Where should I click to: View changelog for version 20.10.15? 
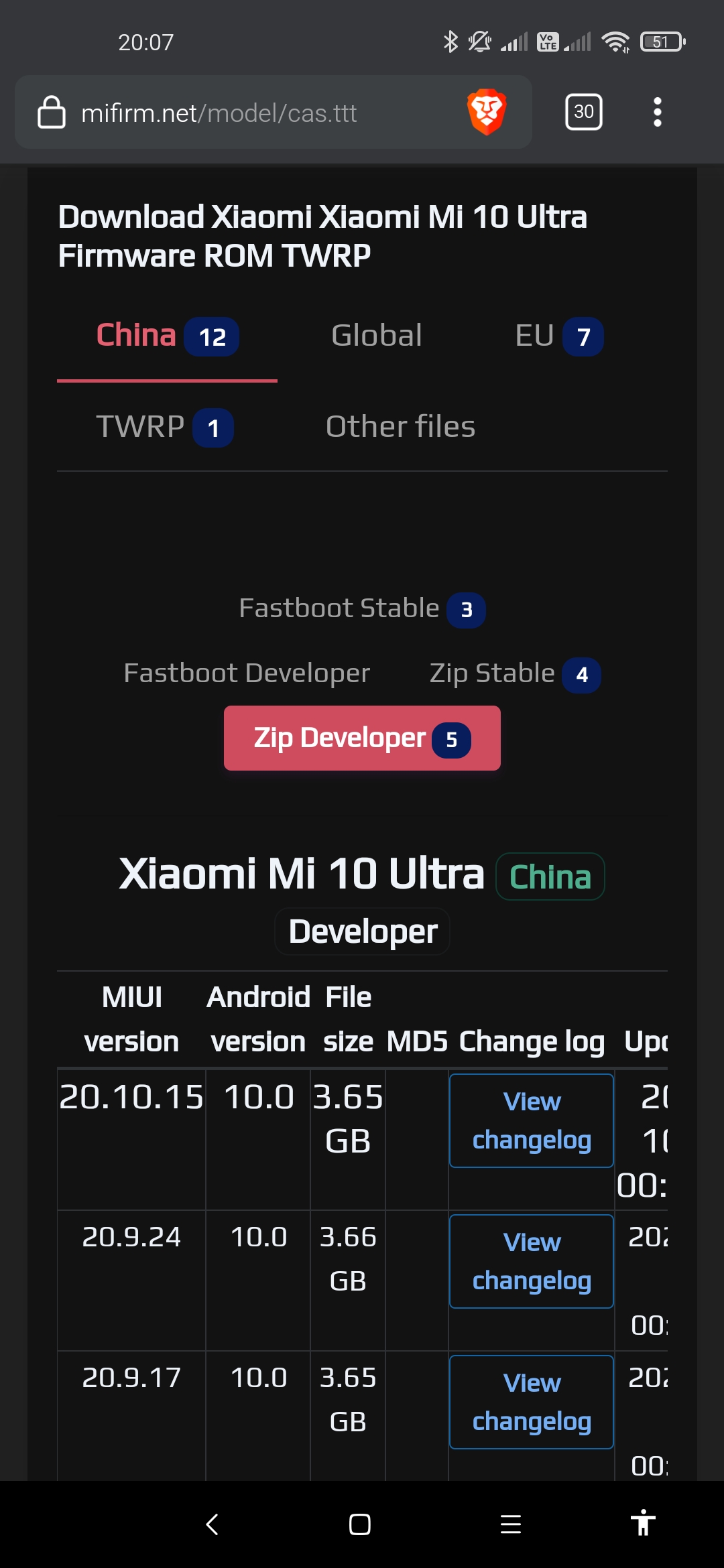click(532, 1120)
